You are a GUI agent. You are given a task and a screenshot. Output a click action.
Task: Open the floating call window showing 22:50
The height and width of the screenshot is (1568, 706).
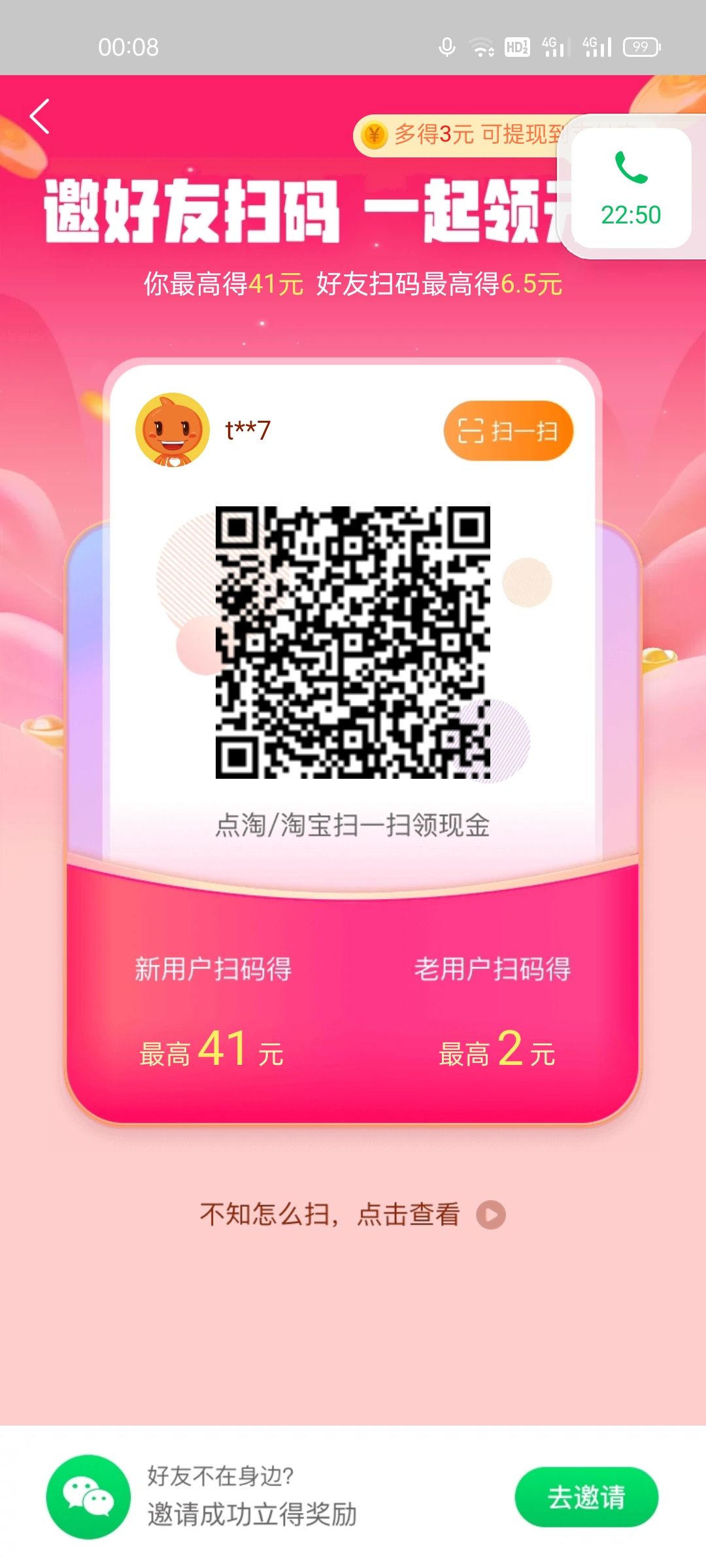click(x=631, y=188)
